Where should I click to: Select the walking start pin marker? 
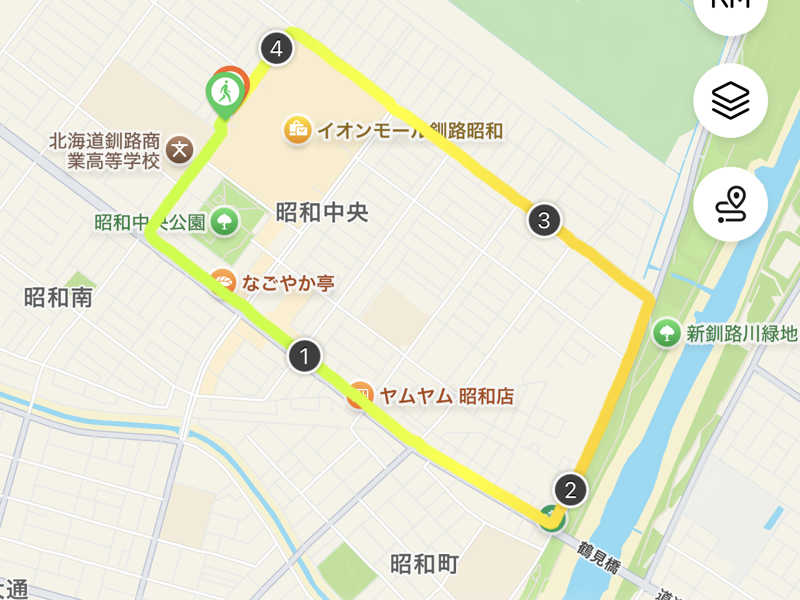pos(225,94)
